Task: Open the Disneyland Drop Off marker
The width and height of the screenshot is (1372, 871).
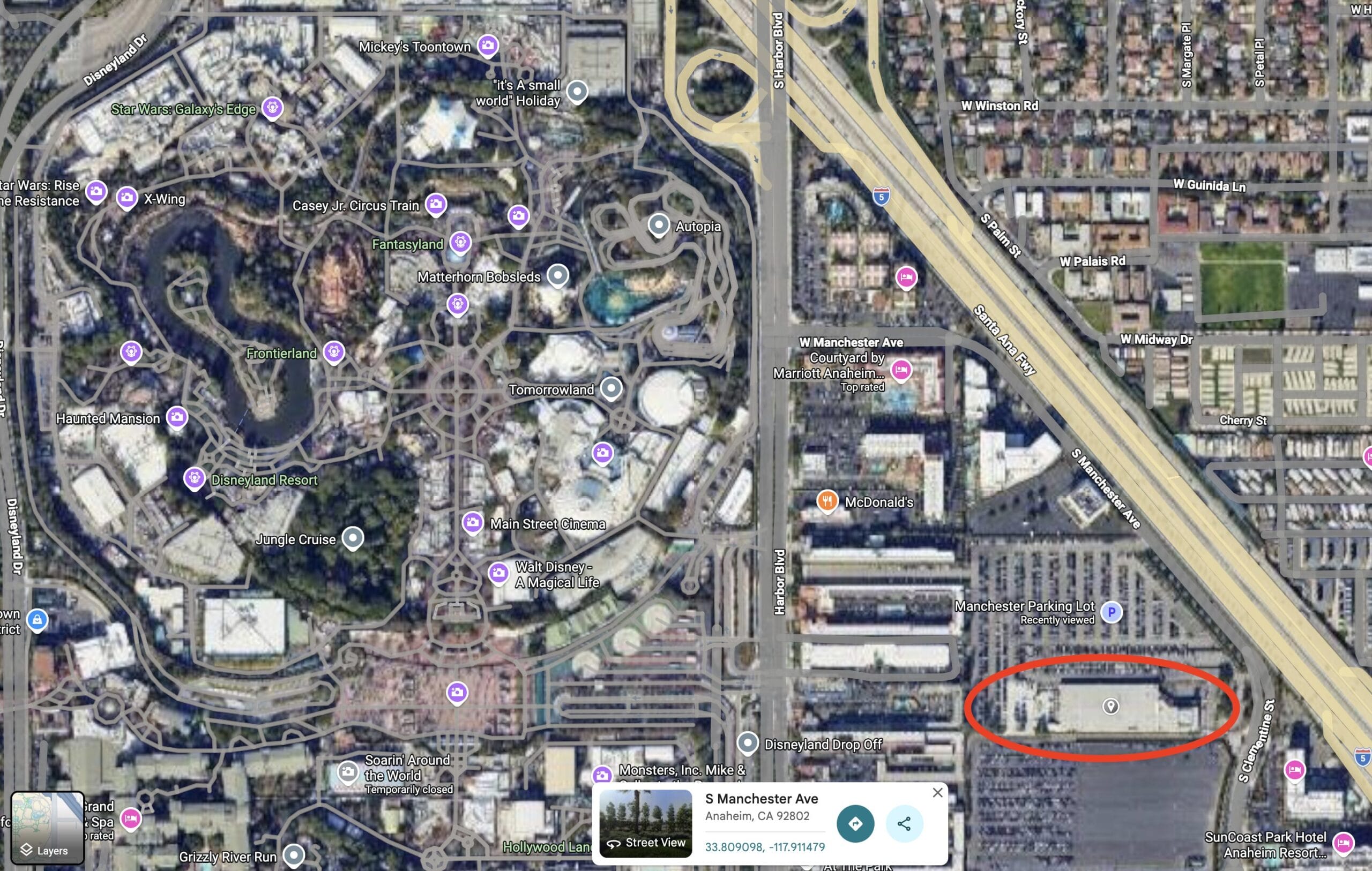Action: [x=748, y=743]
